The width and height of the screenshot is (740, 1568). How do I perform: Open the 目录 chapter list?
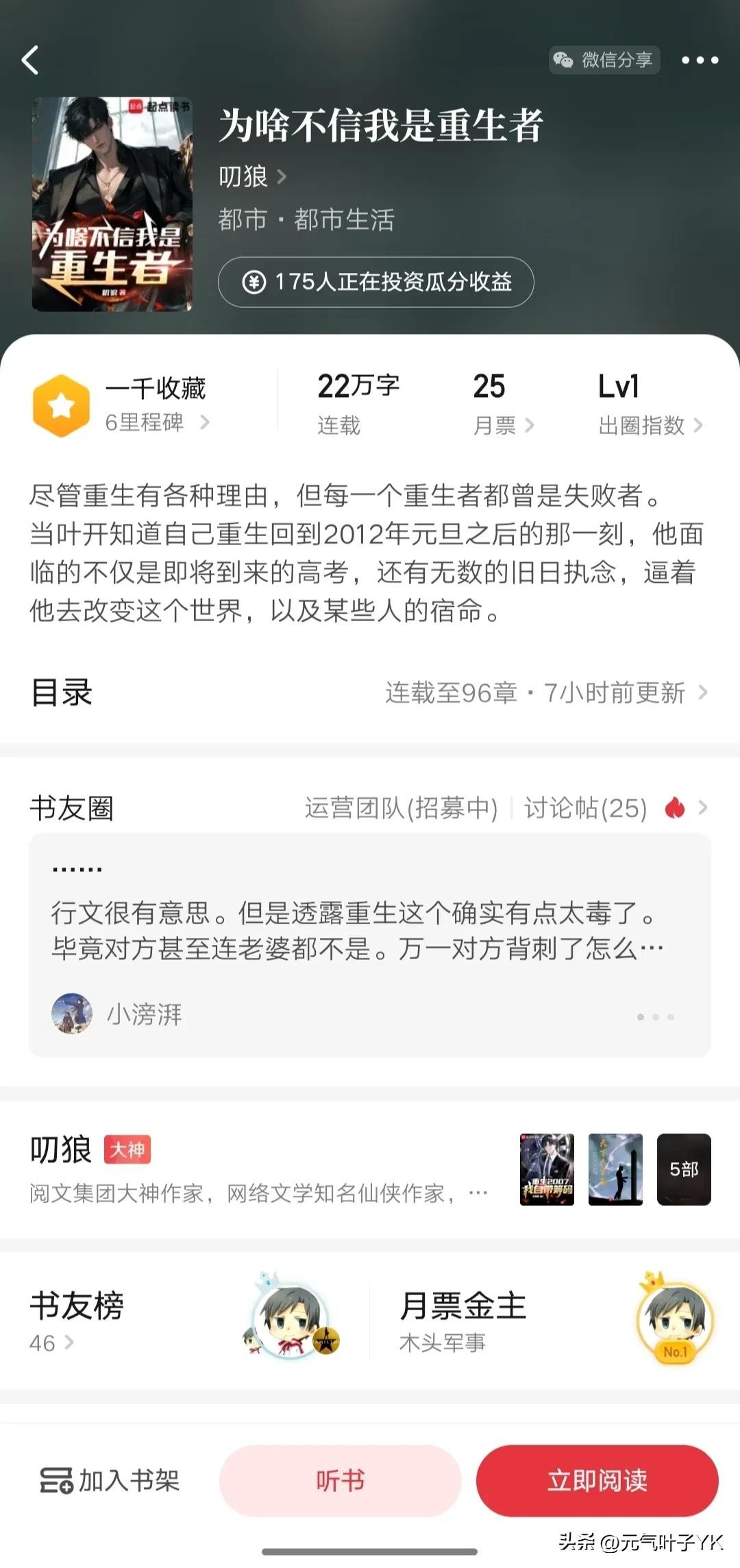tap(370, 693)
